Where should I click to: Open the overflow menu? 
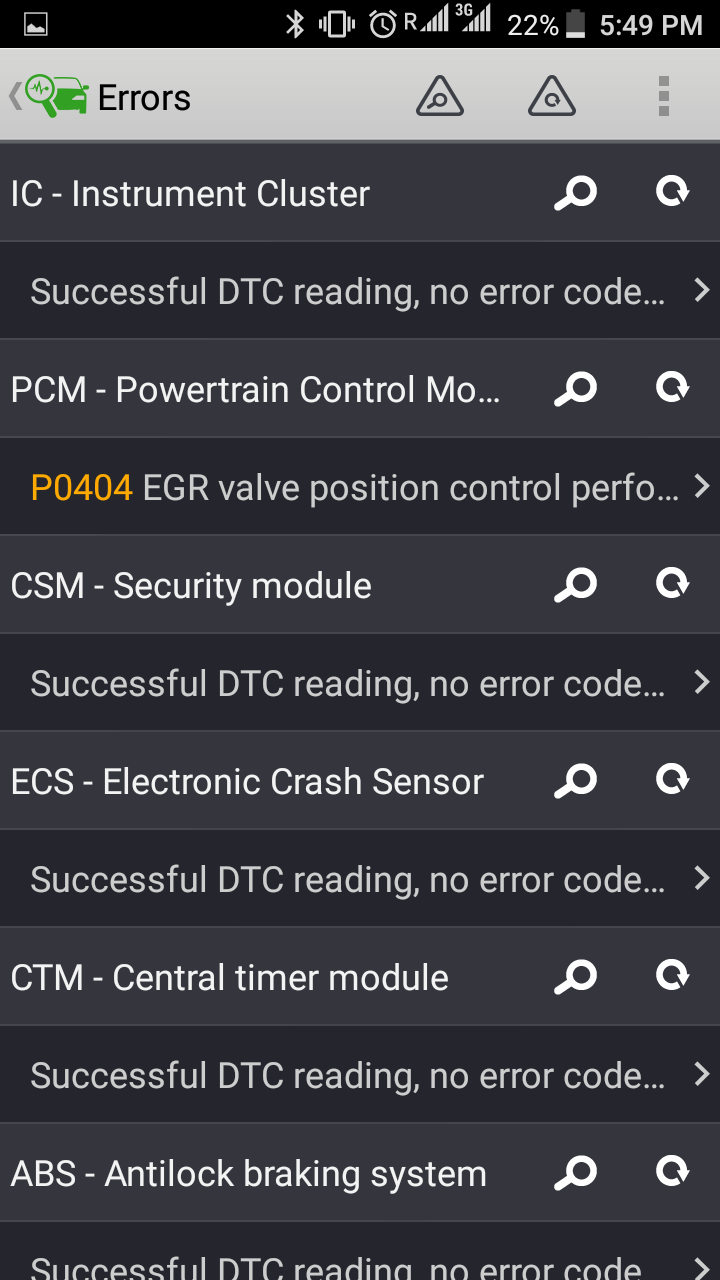663,97
